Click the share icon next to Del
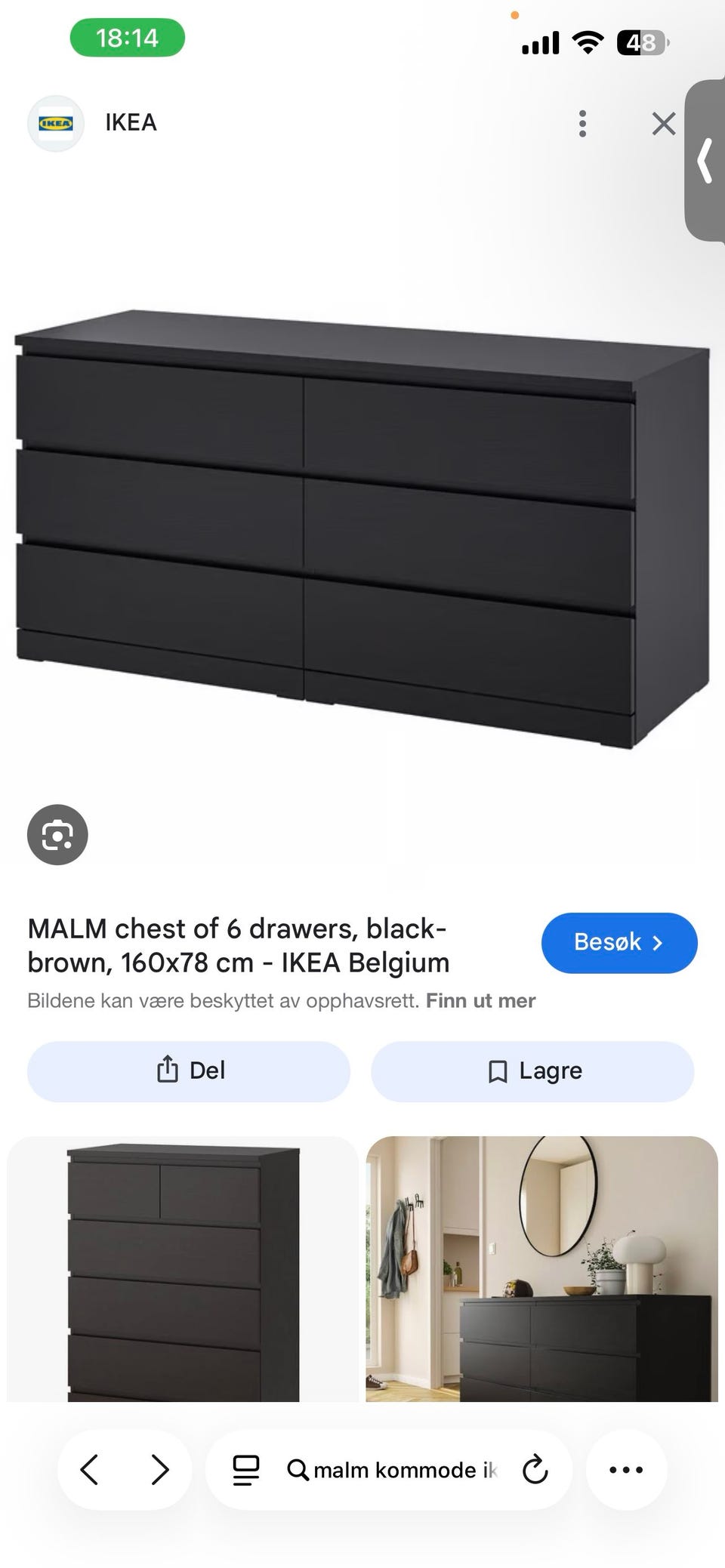The image size is (725, 1568). 168,1070
